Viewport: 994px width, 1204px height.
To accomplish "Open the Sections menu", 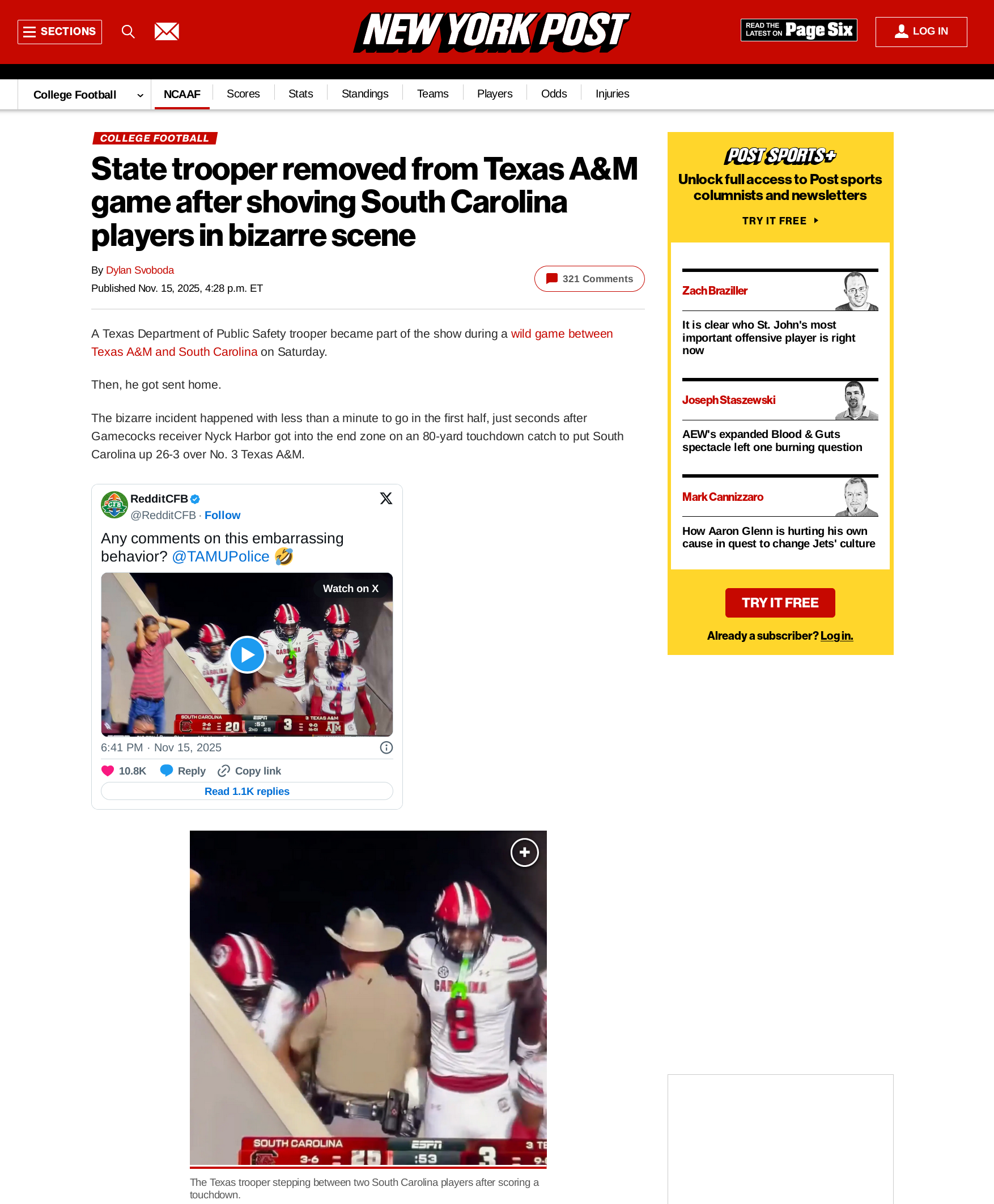I will click(60, 32).
